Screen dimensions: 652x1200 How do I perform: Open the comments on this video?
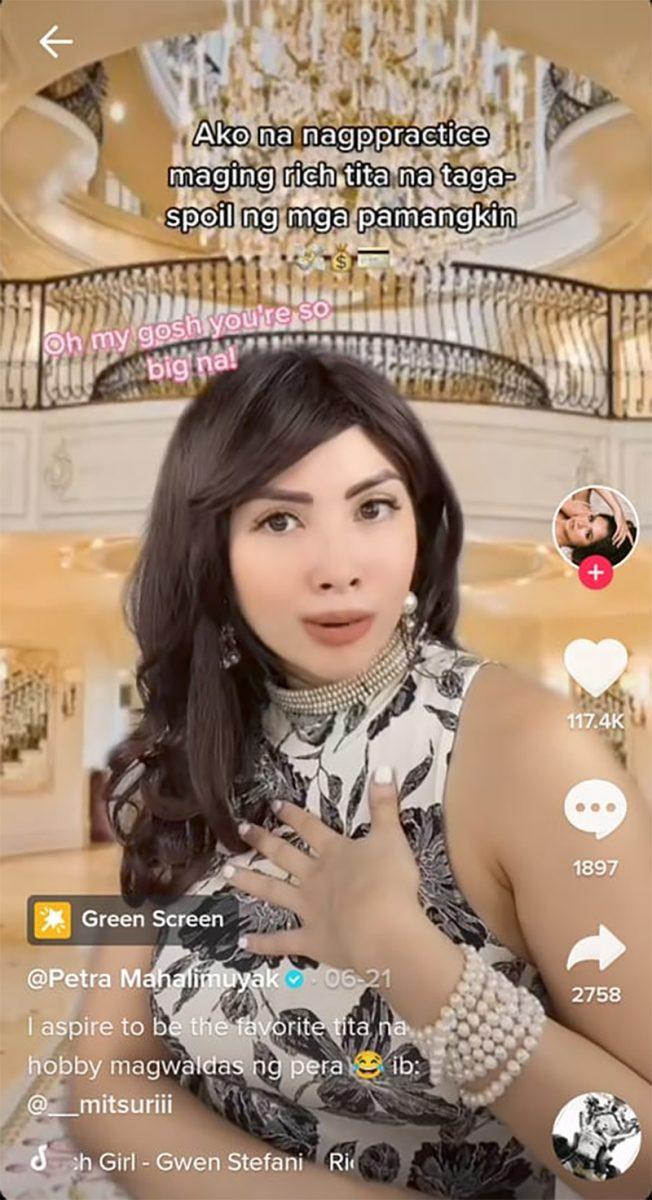click(x=595, y=810)
